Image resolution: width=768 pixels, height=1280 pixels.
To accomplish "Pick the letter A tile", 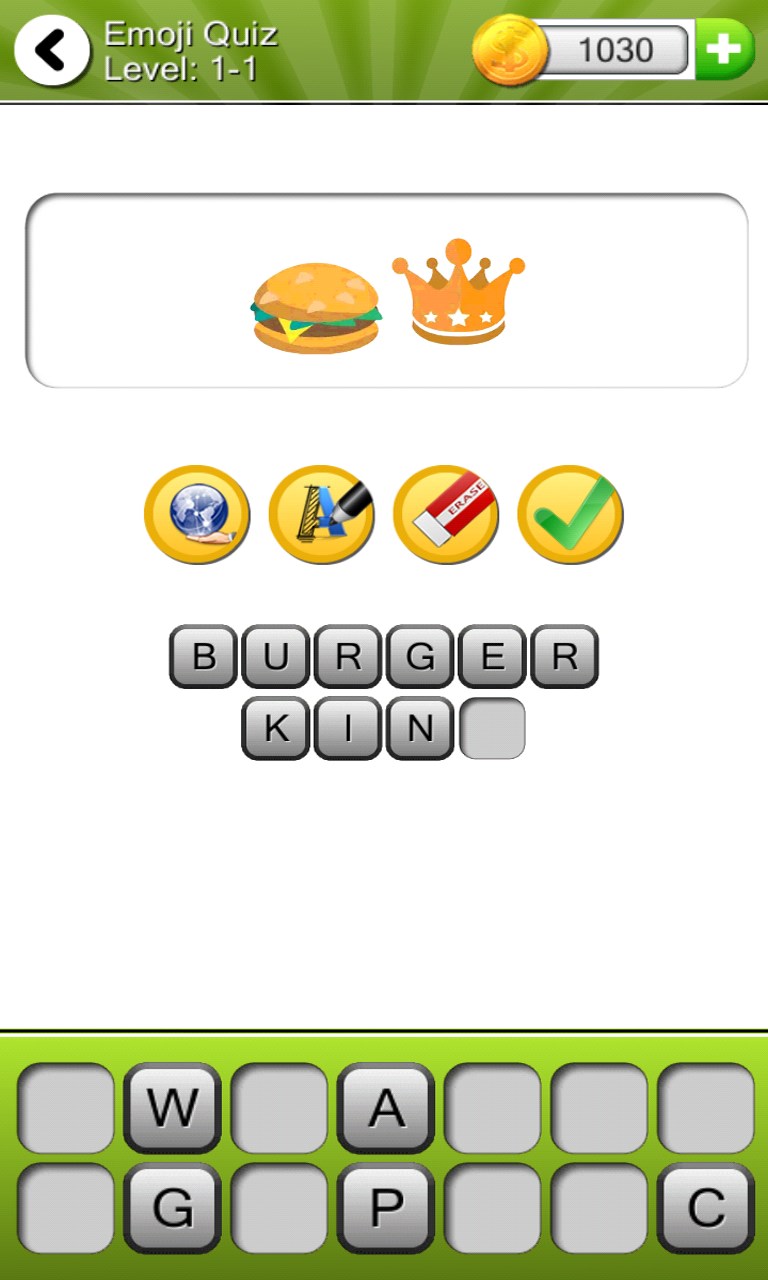I will [386, 1108].
